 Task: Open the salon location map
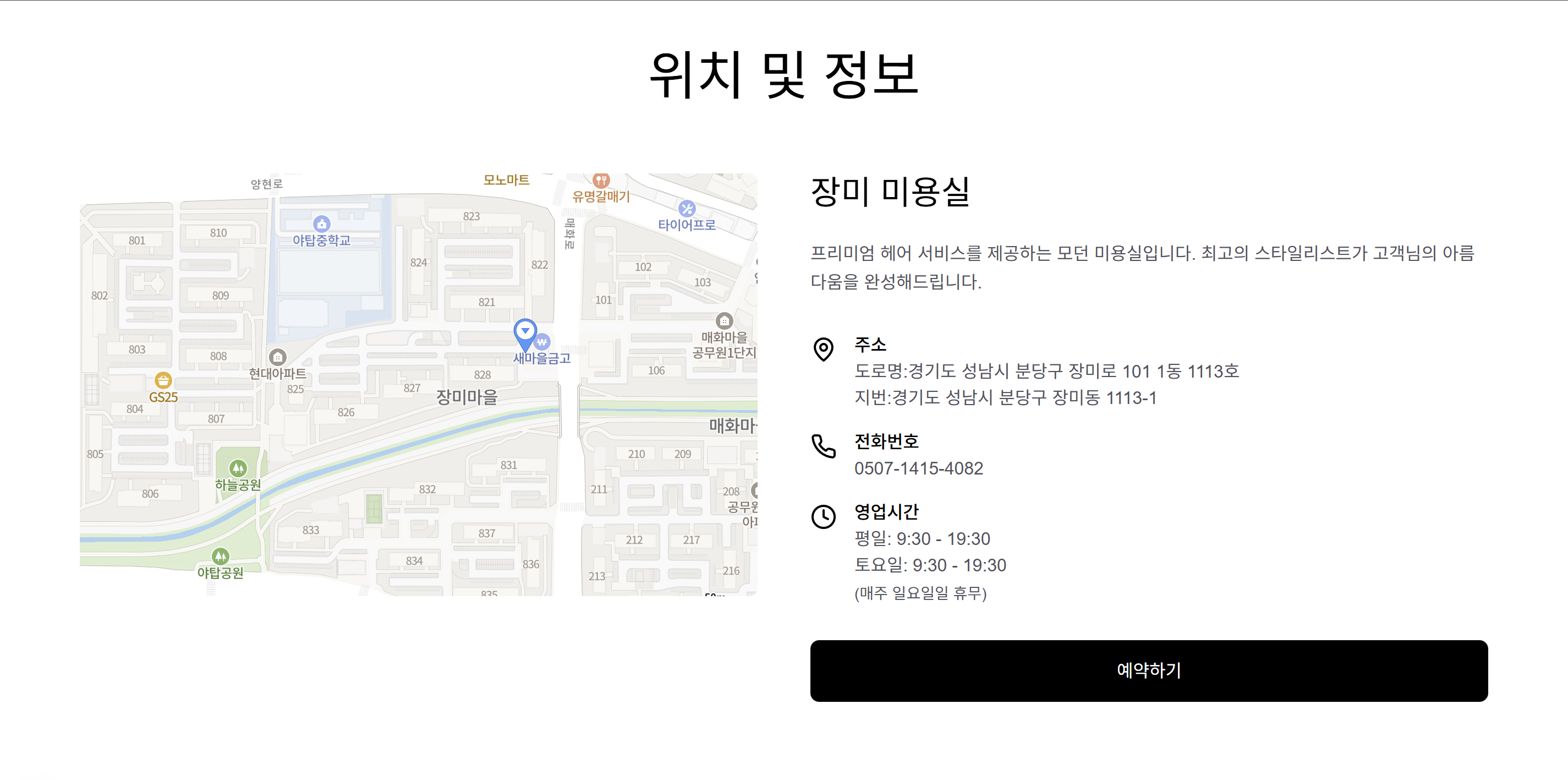(418, 384)
